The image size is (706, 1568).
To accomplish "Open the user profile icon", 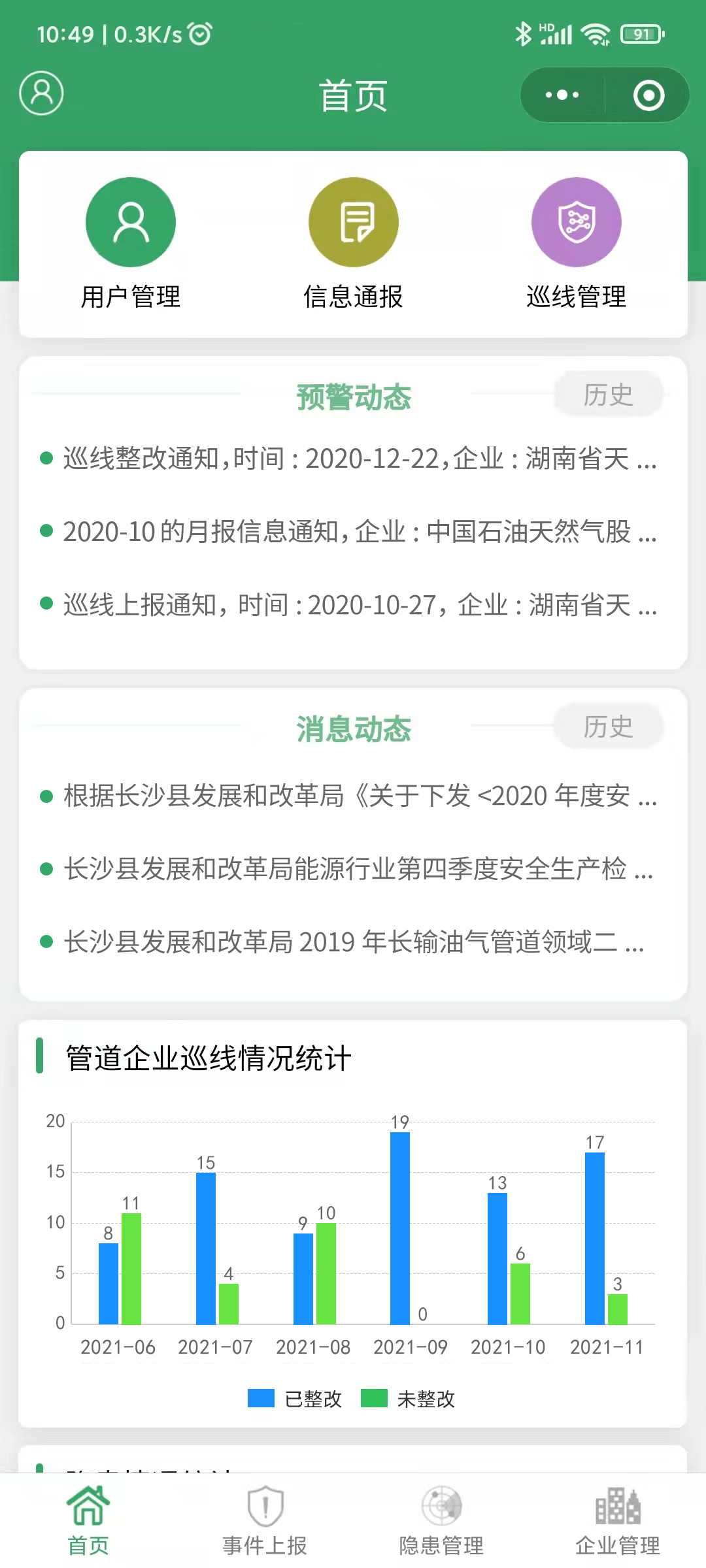I will (x=41, y=93).
